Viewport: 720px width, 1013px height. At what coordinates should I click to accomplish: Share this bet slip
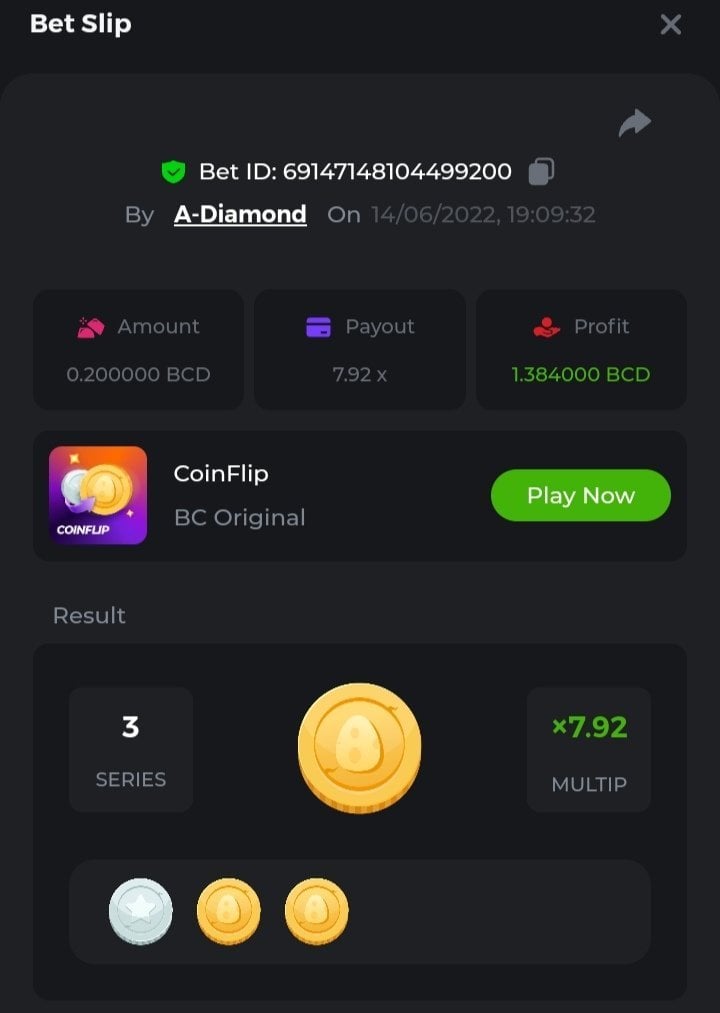634,123
